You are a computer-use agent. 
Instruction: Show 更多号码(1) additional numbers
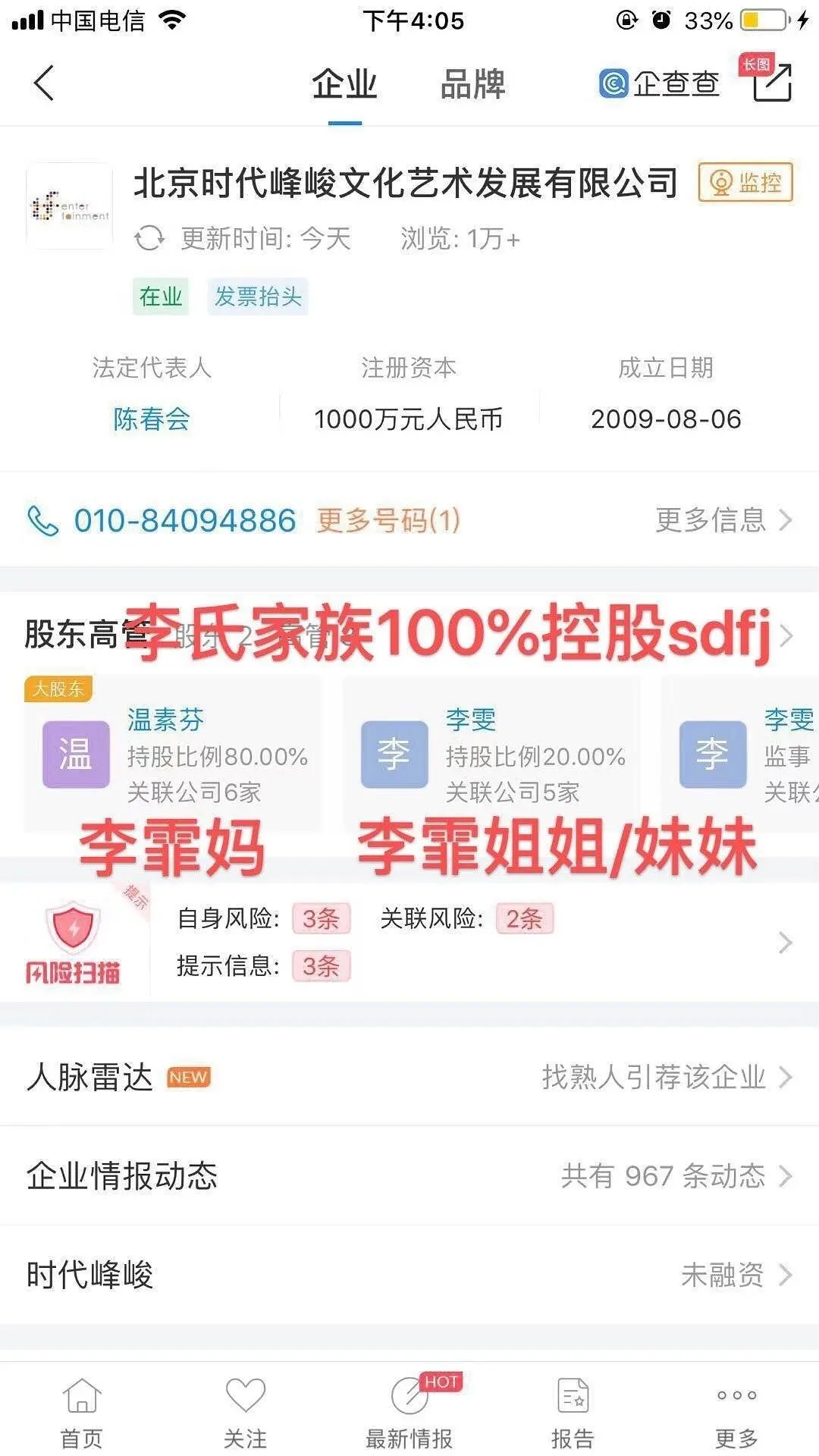click(388, 520)
